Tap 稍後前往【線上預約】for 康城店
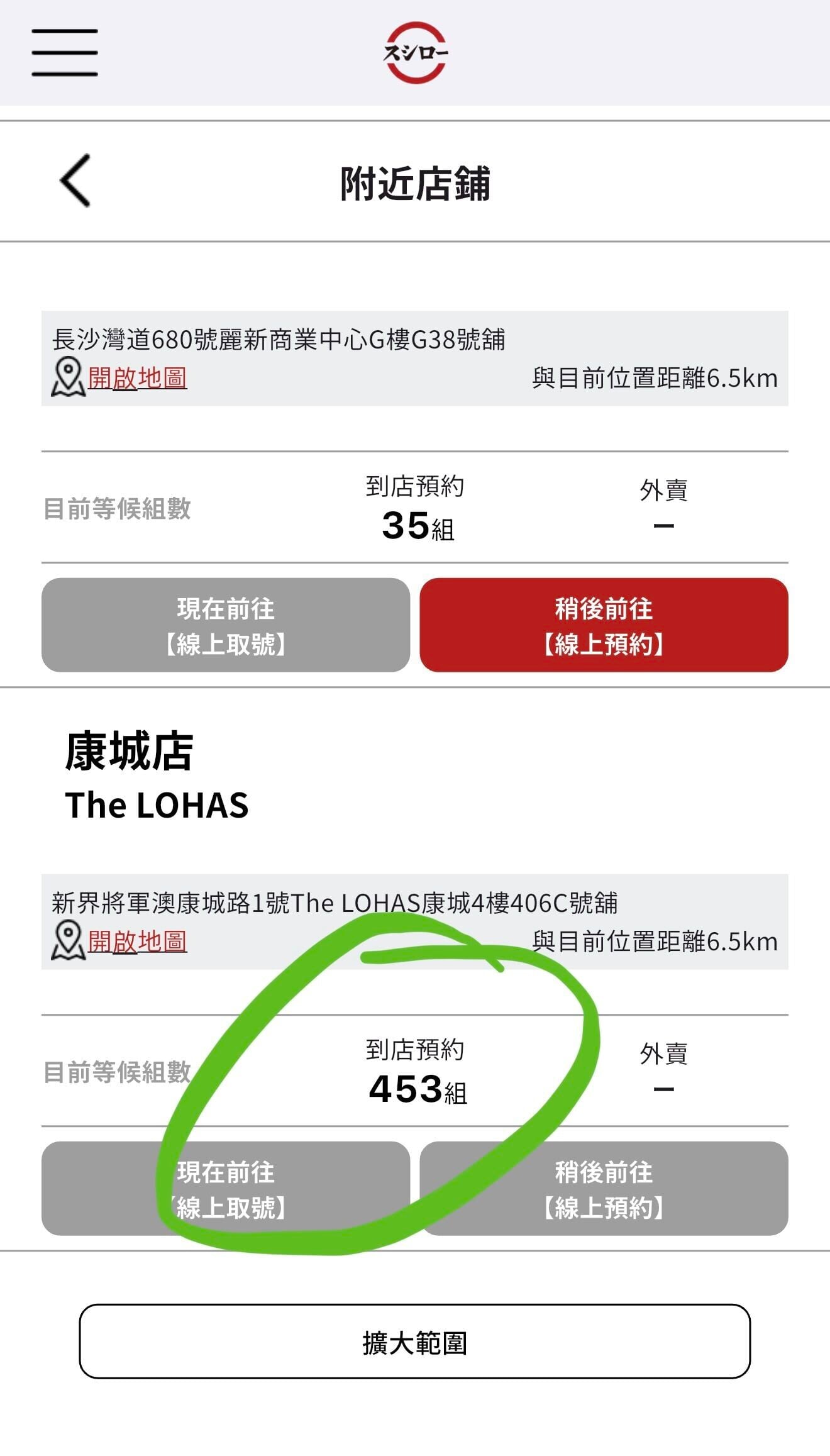Viewport: 830px width, 1456px height. [604, 1189]
